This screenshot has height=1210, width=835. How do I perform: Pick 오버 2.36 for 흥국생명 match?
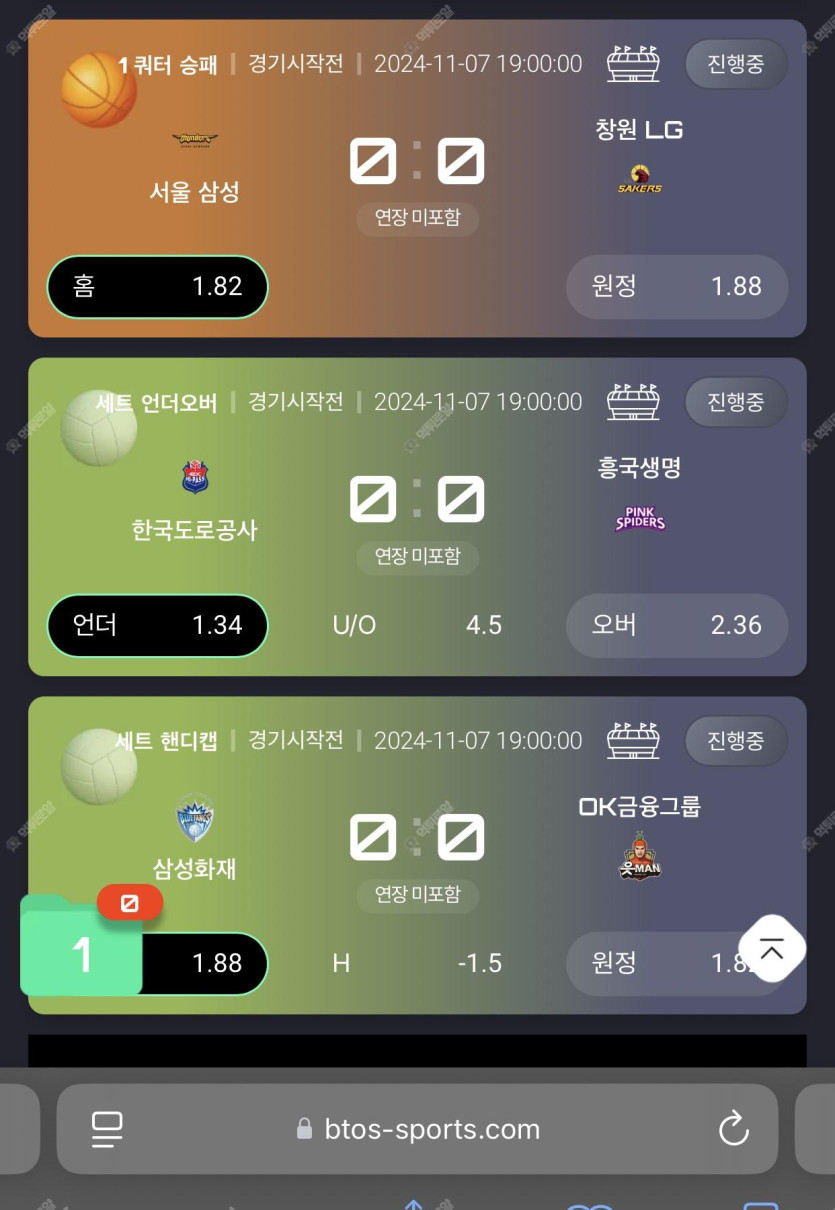click(x=676, y=626)
